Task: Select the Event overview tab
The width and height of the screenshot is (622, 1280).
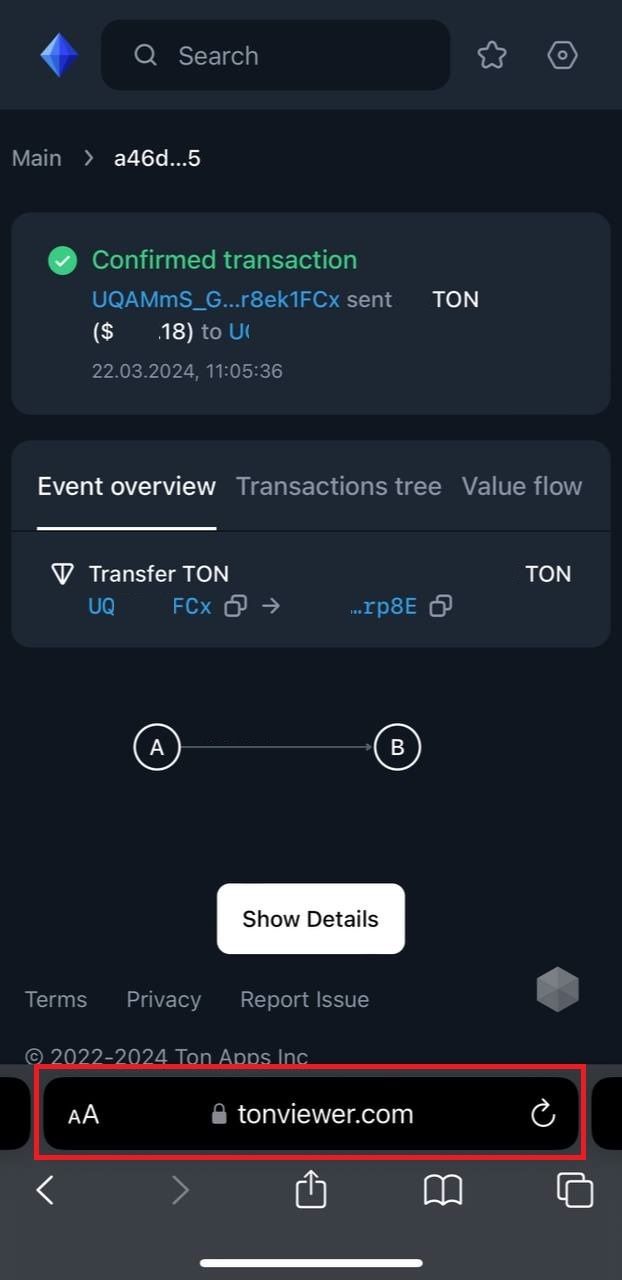Action: click(x=126, y=486)
